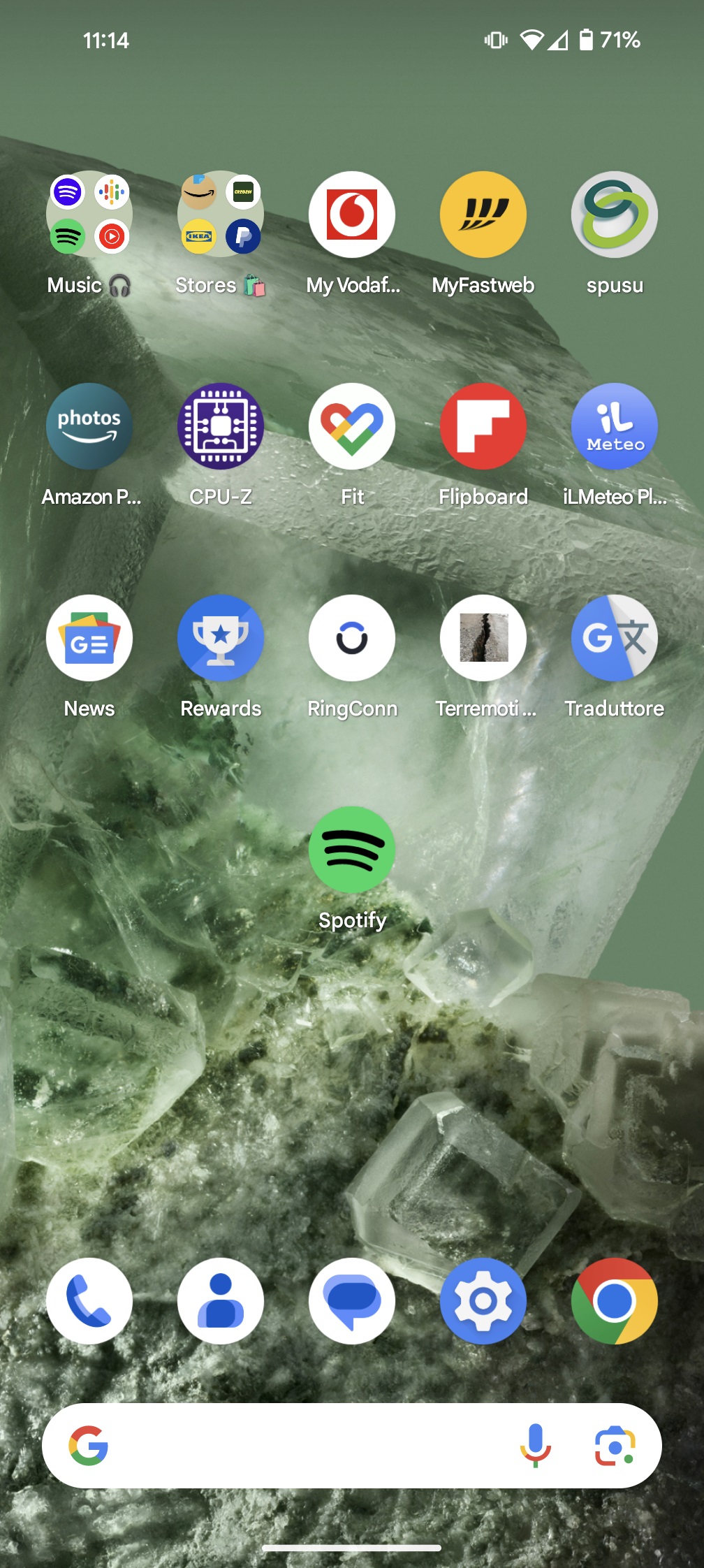Viewport: 704px width, 1568px height.
Task: Launch My Vodafone
Action: [352, 215]
